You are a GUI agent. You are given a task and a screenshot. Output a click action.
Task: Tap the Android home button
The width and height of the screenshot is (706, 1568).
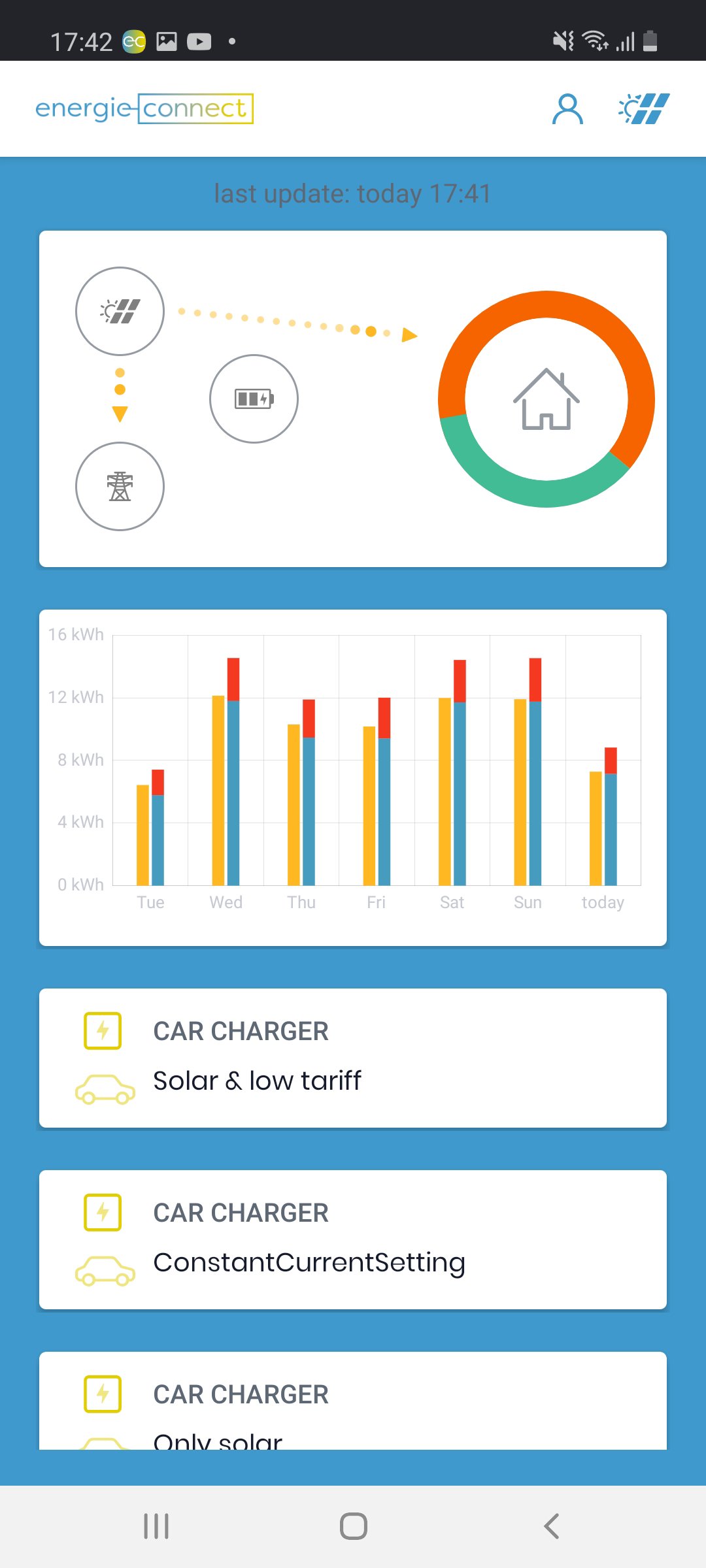353,1527
